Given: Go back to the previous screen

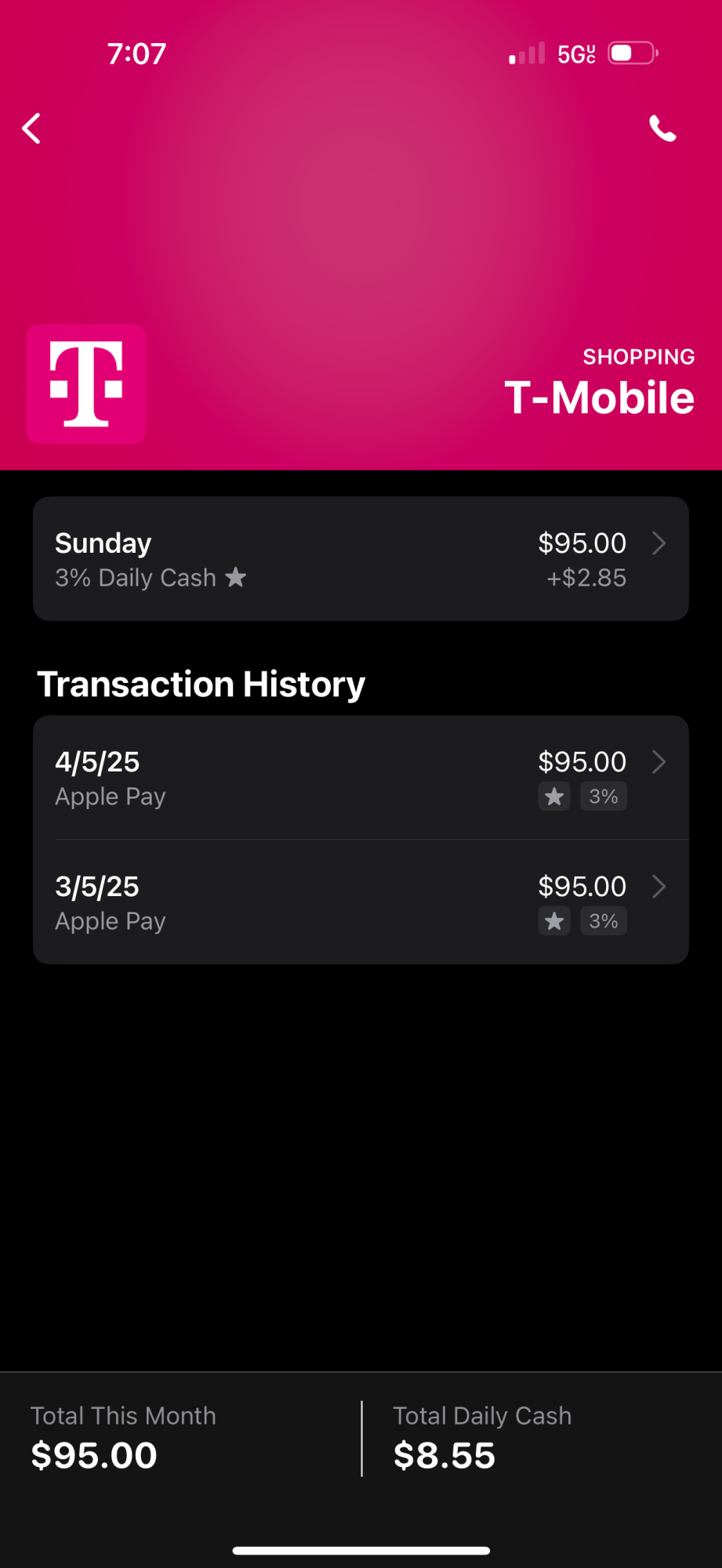Looking at the screenshot, I should pos(32,129).
